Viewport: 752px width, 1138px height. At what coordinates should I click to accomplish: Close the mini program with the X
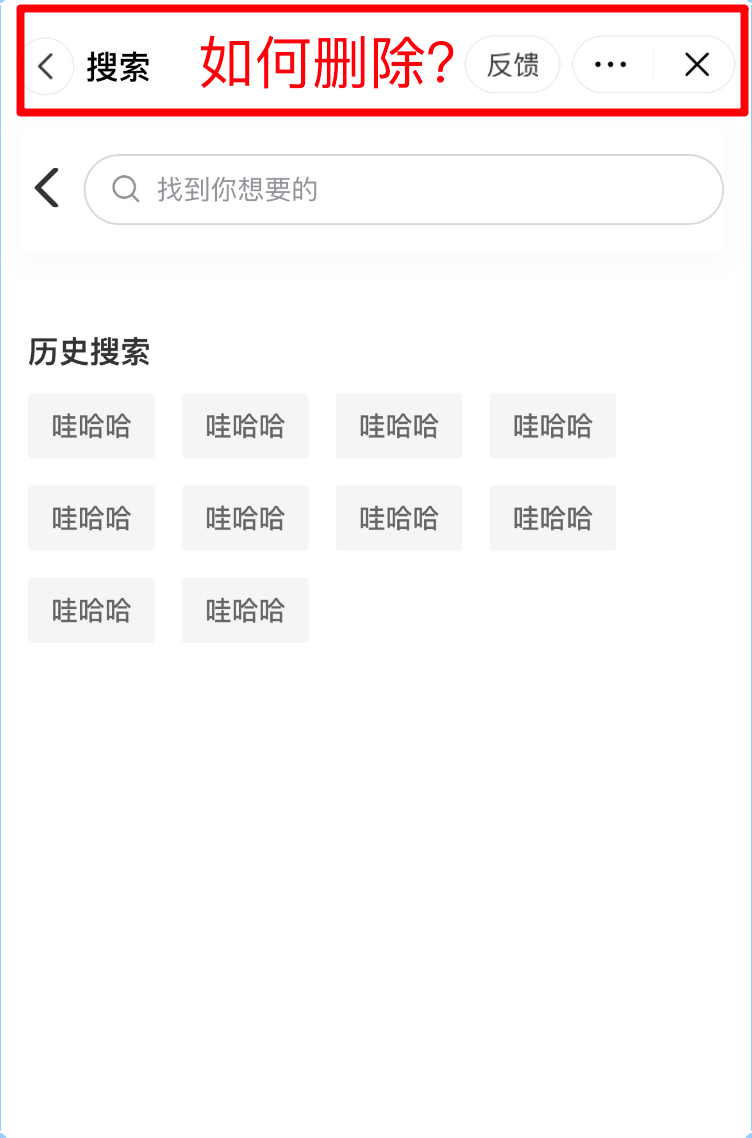tap(696, 65)
